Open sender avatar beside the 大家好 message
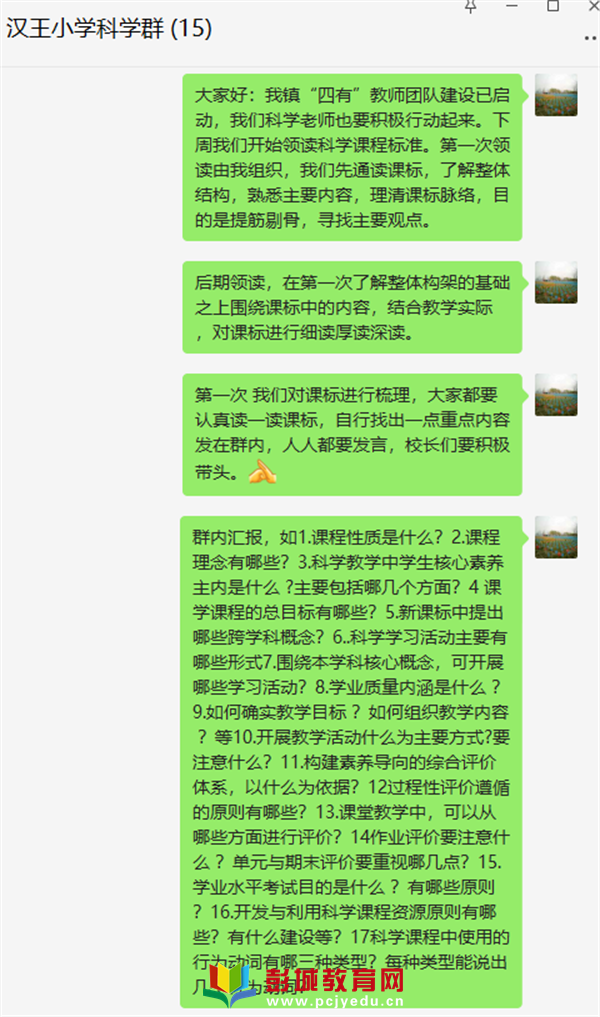 tap(555, 95)
